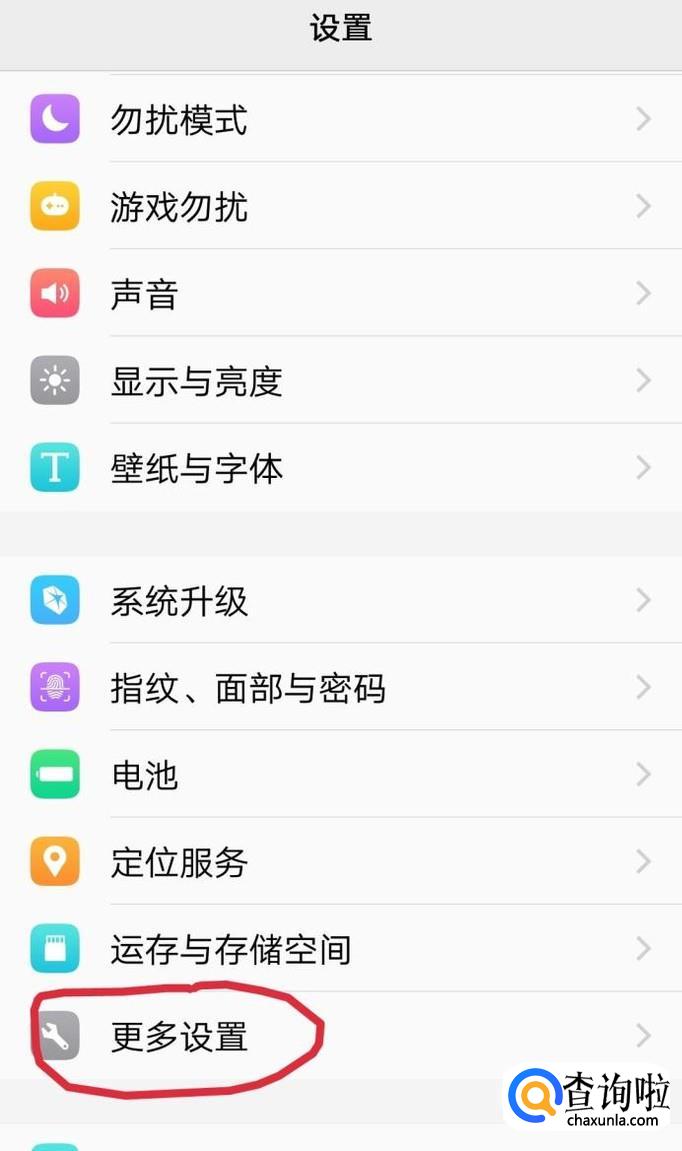
Task: Open 显示与亮度 settings
Action: 197,382
